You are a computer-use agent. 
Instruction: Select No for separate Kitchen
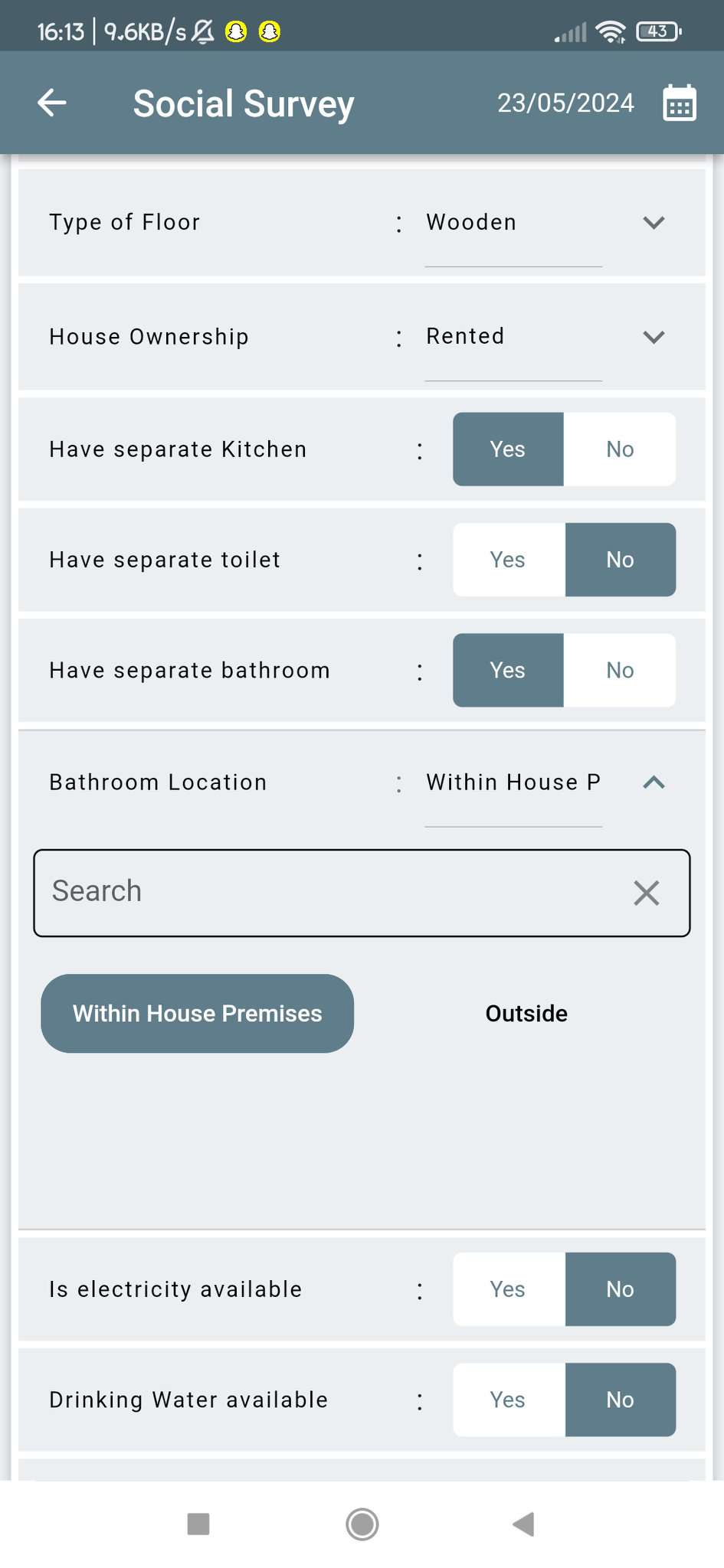pos(620,449)
